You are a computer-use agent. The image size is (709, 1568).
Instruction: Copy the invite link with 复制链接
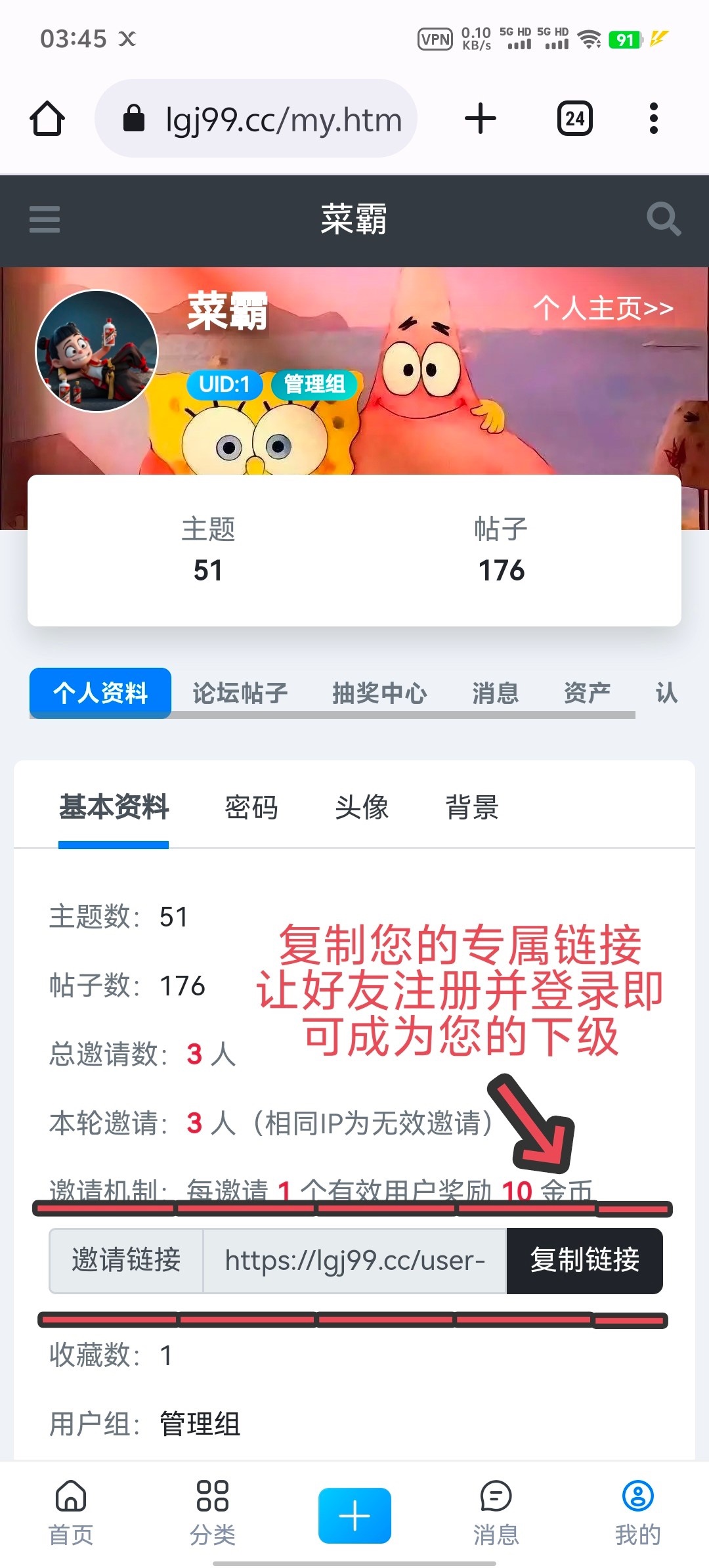[x=584, y=1260]
